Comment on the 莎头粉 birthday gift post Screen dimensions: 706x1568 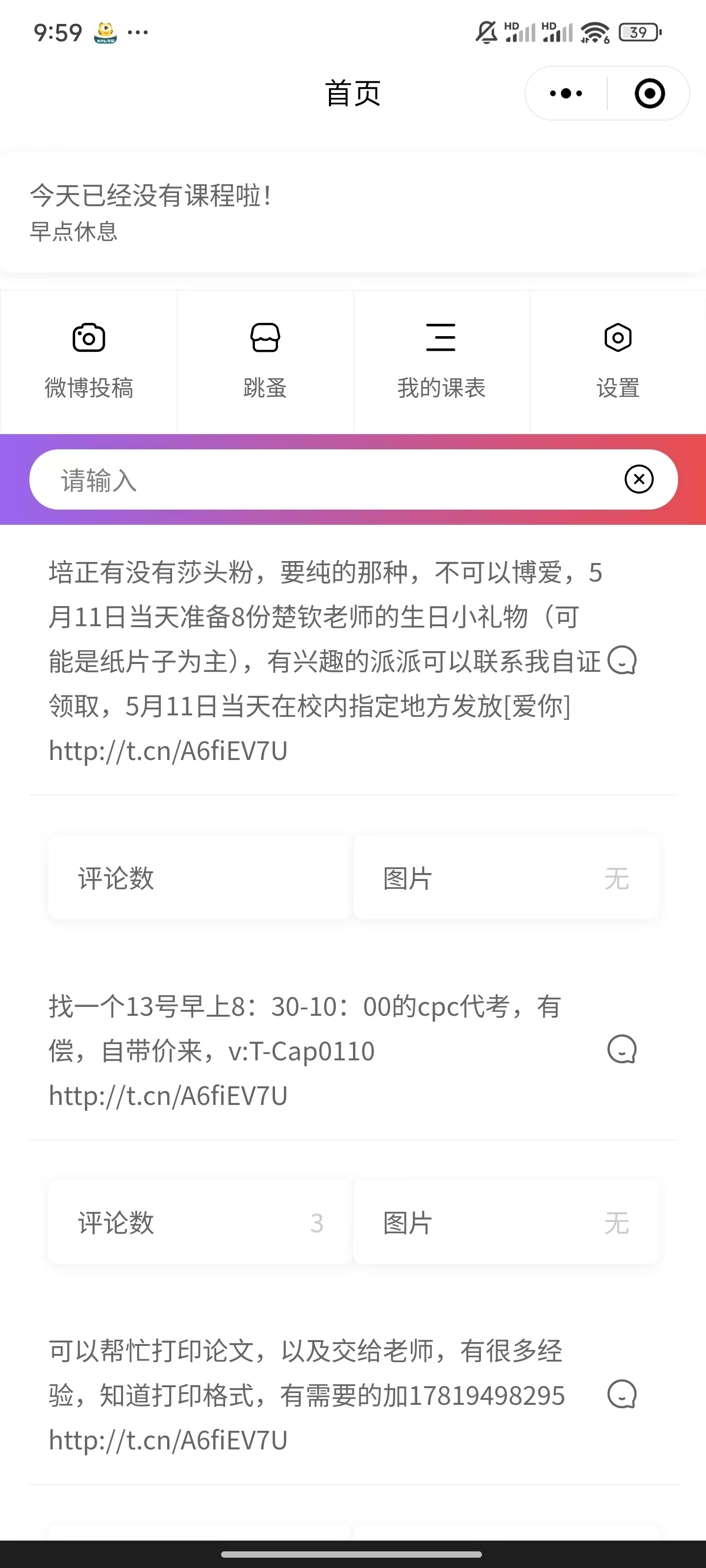(622, 660)
